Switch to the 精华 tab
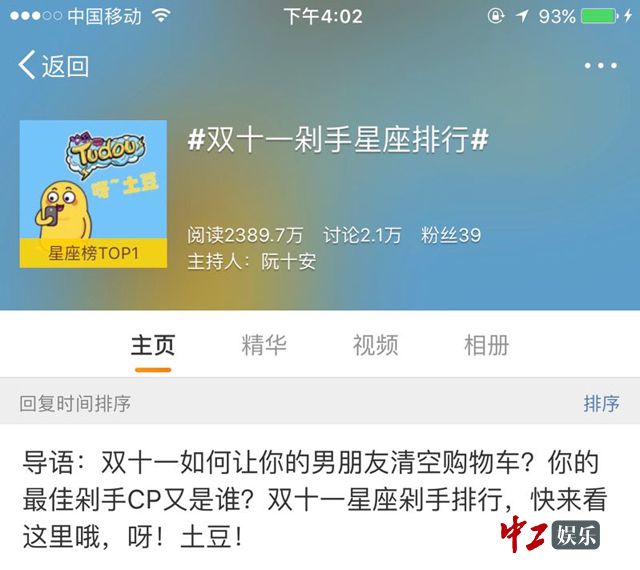 [264, 345]
